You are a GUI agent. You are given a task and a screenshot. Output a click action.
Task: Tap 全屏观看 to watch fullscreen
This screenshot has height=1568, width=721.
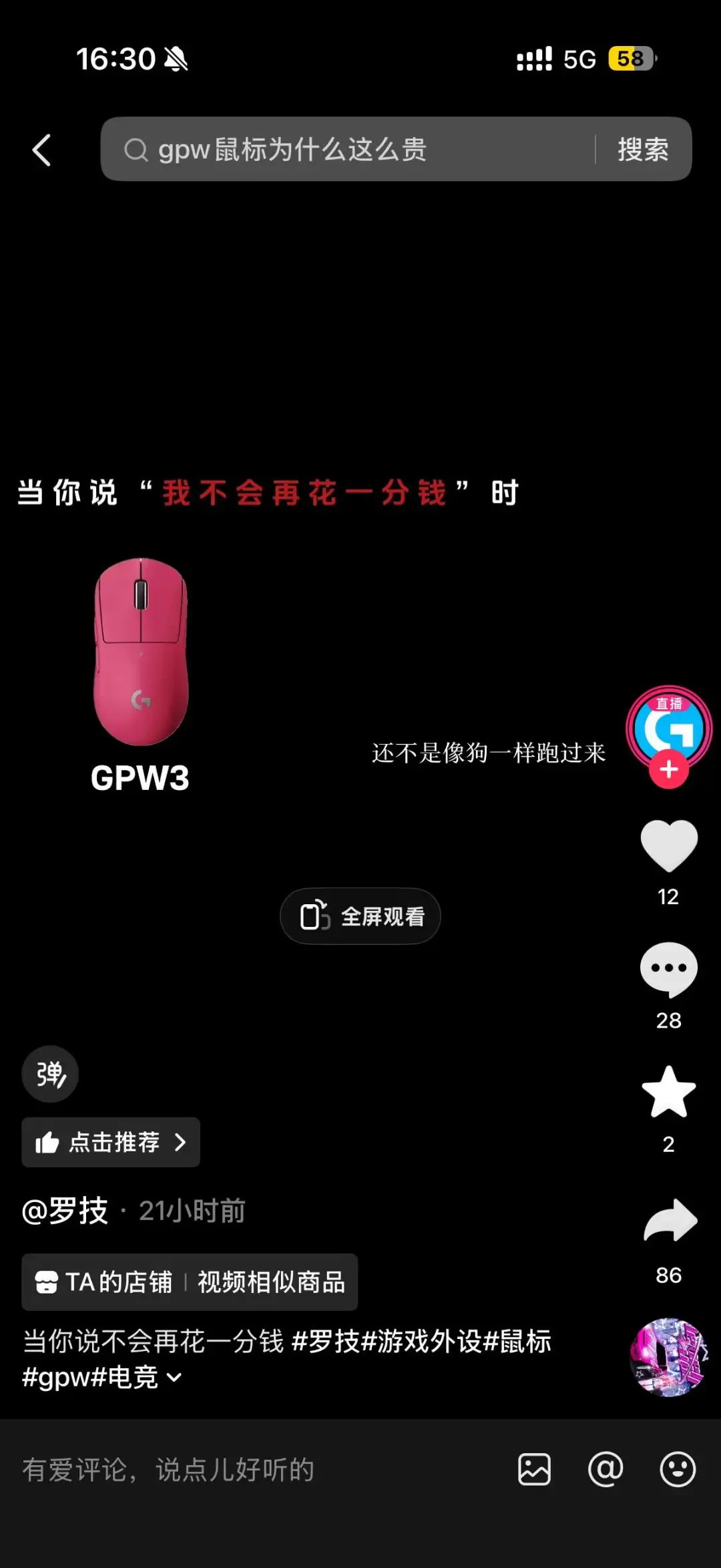[x=360, y=916]
